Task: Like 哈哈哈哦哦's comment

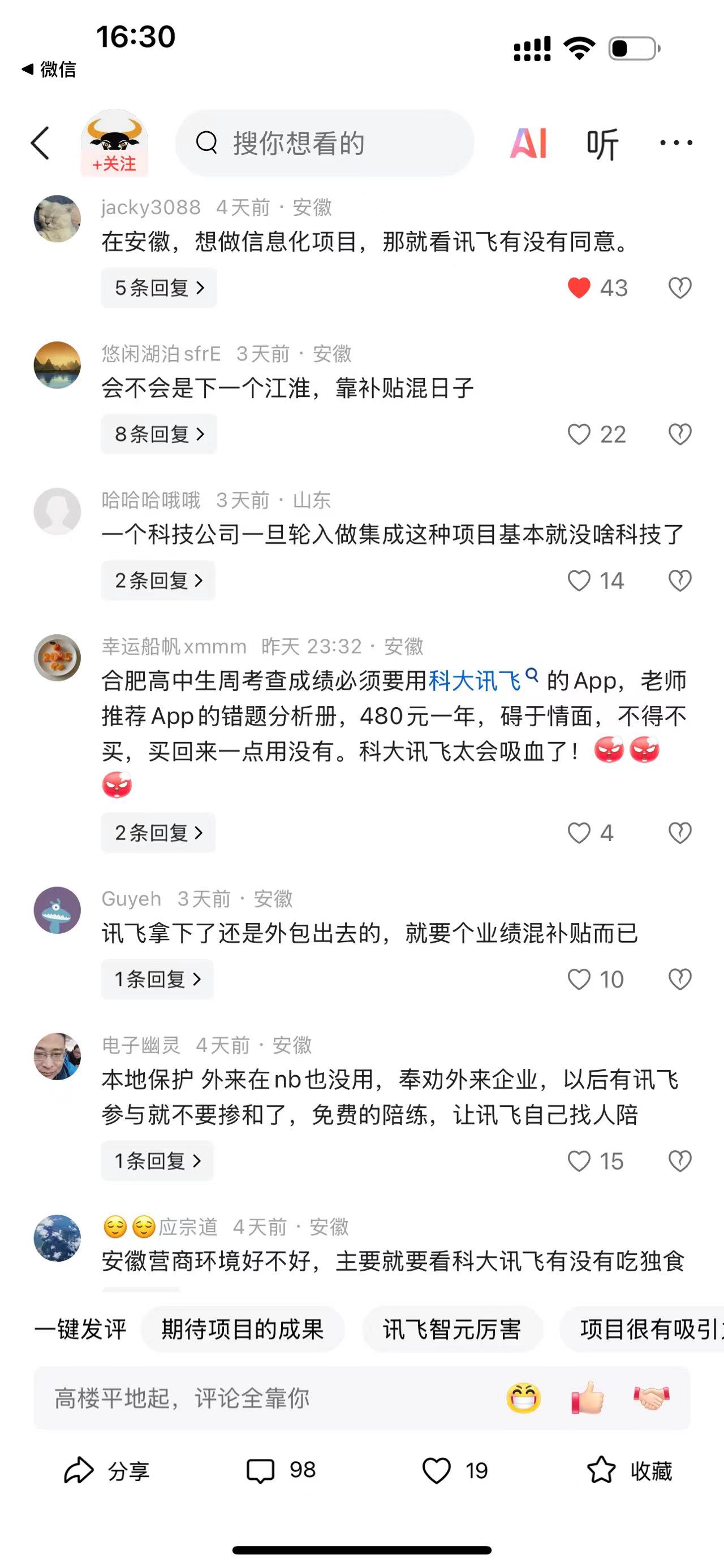Action: click(579, 581)
